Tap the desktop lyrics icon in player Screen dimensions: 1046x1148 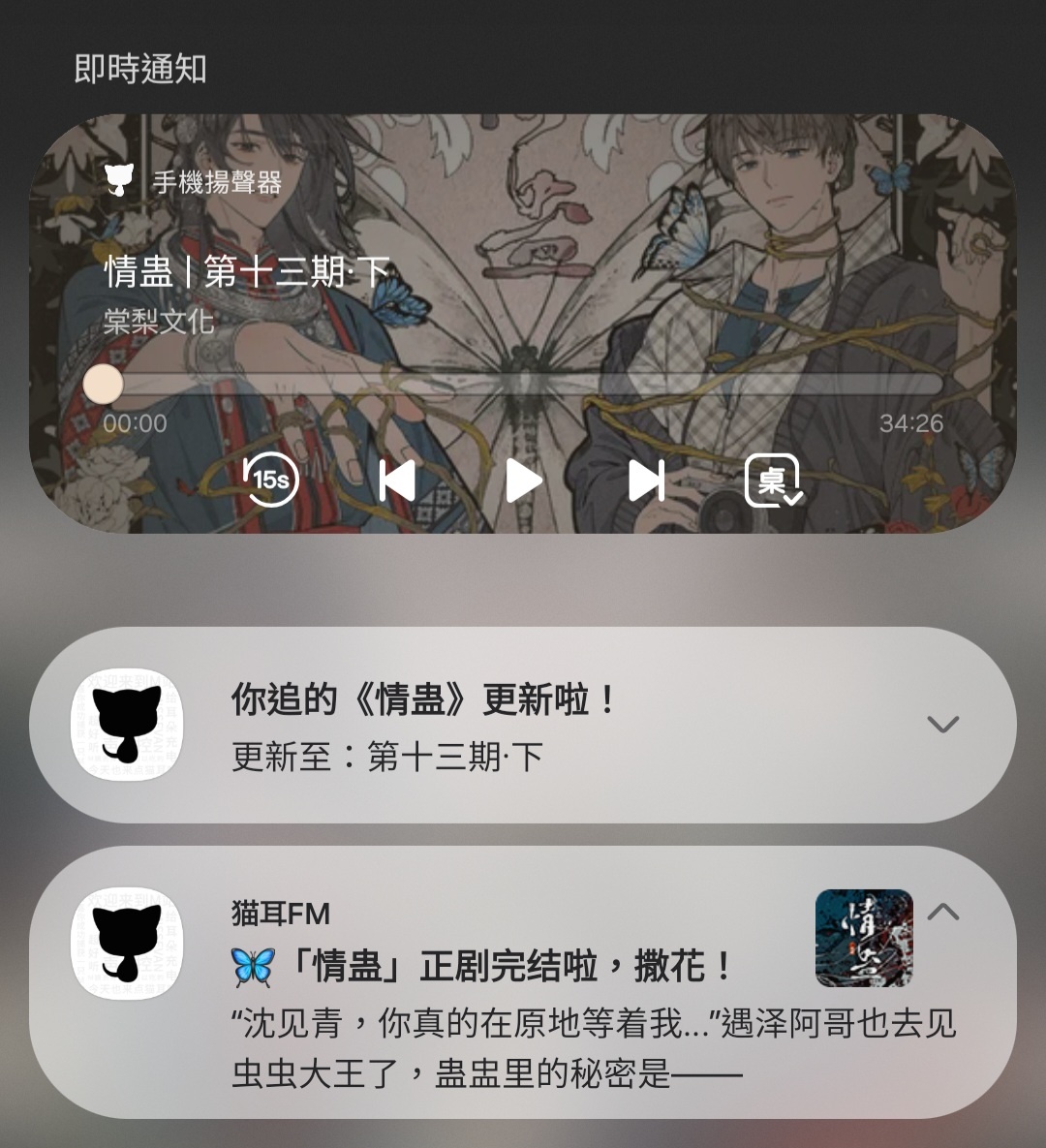coord(772,480)
